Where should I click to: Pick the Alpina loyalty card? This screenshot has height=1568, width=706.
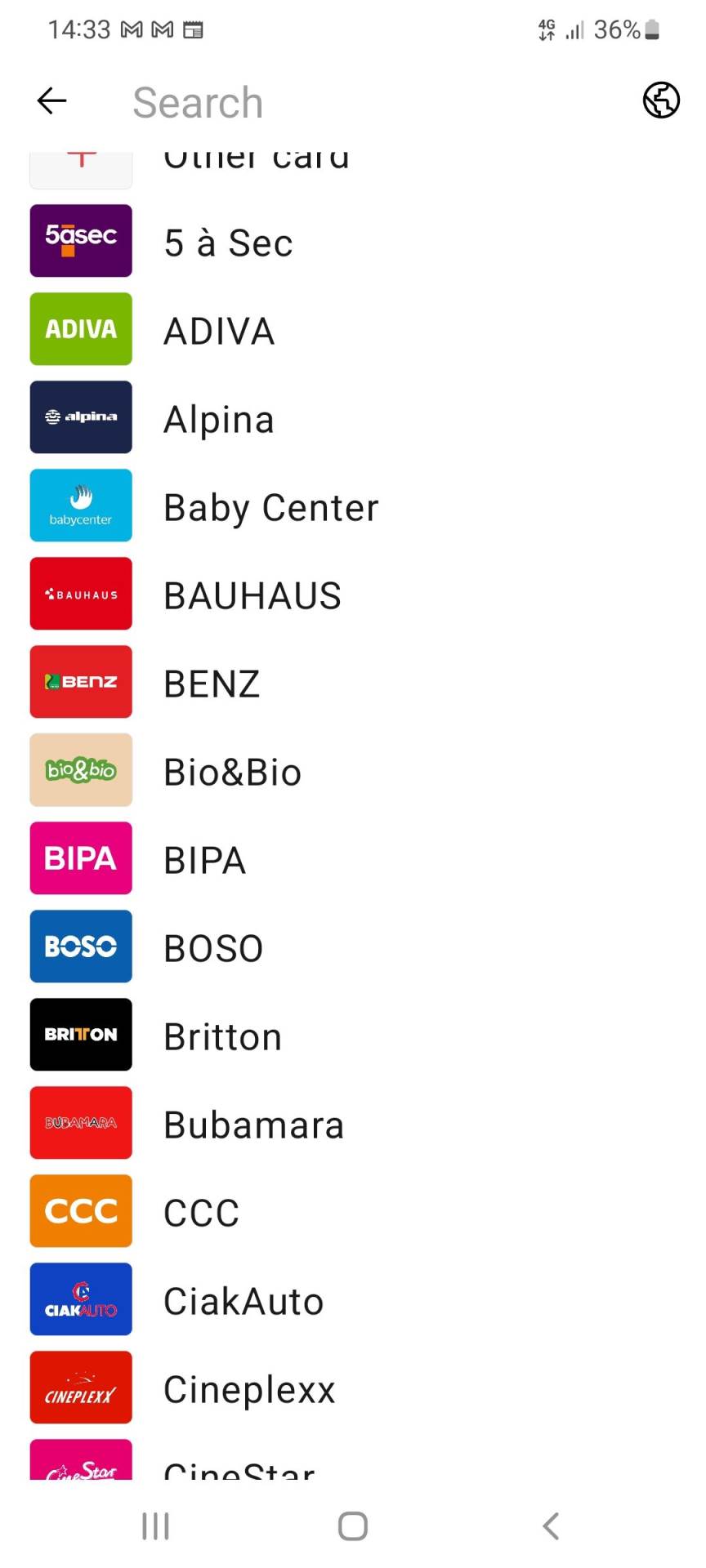[219, 419]
